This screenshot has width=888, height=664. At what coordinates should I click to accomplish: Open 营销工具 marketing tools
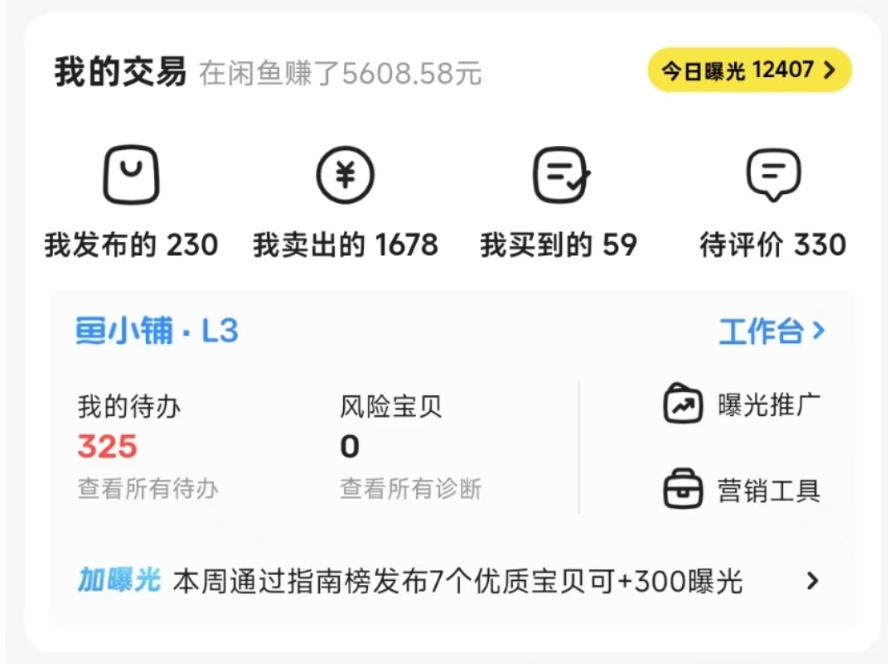point(742,490)
